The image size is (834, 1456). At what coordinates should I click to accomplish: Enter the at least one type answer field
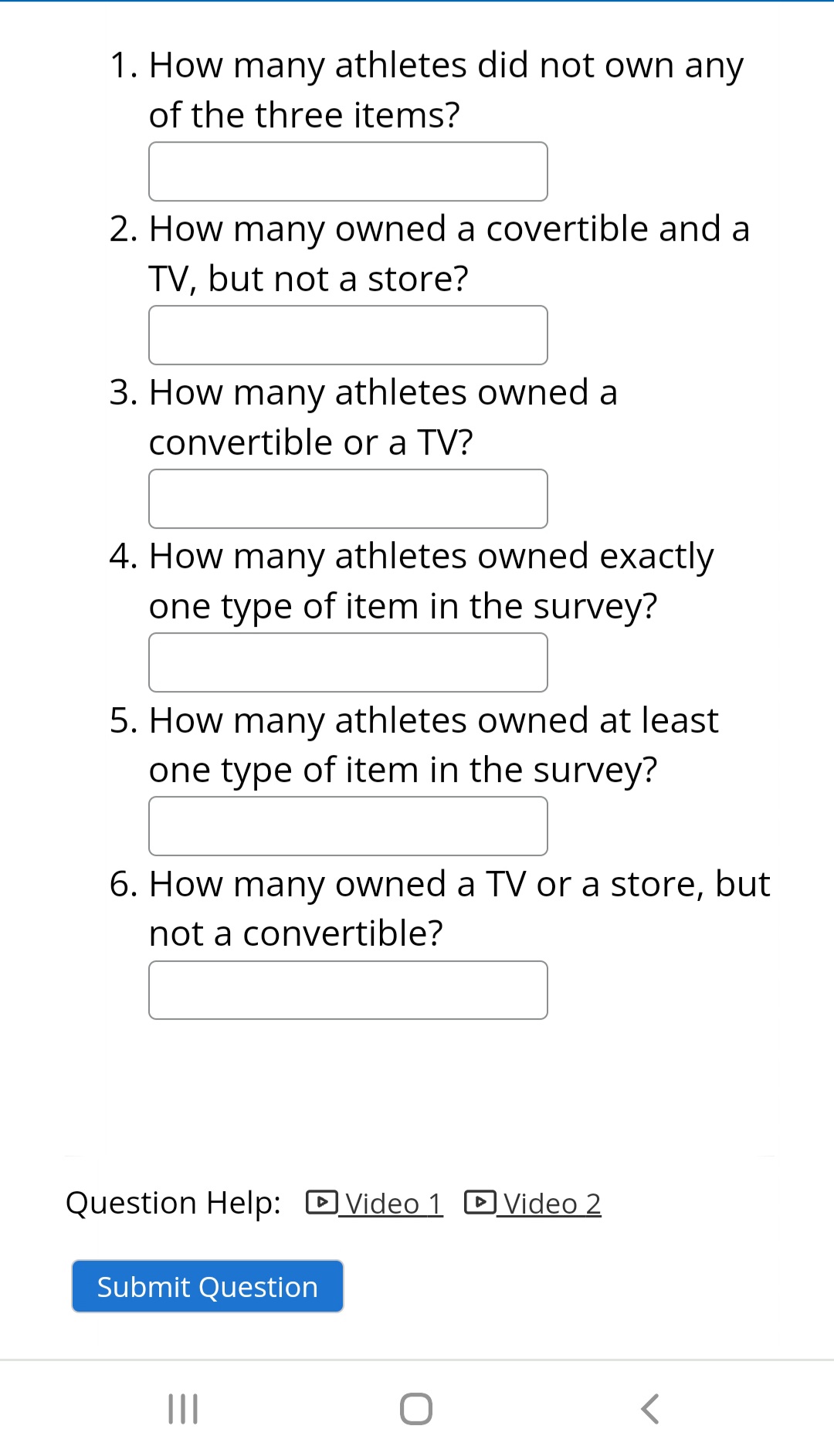point(347,826)
